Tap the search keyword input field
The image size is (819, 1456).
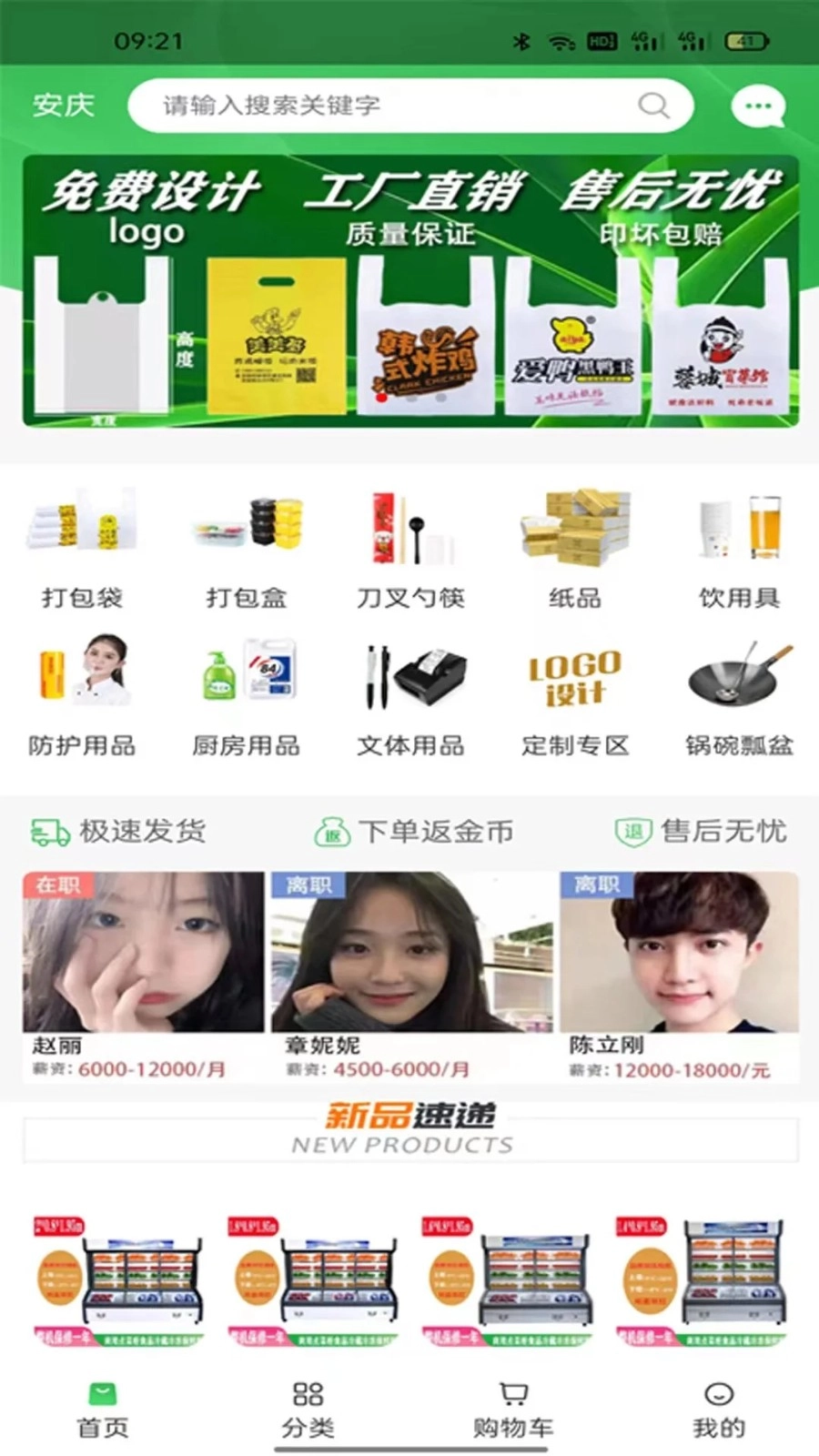(x=391, y=106)
